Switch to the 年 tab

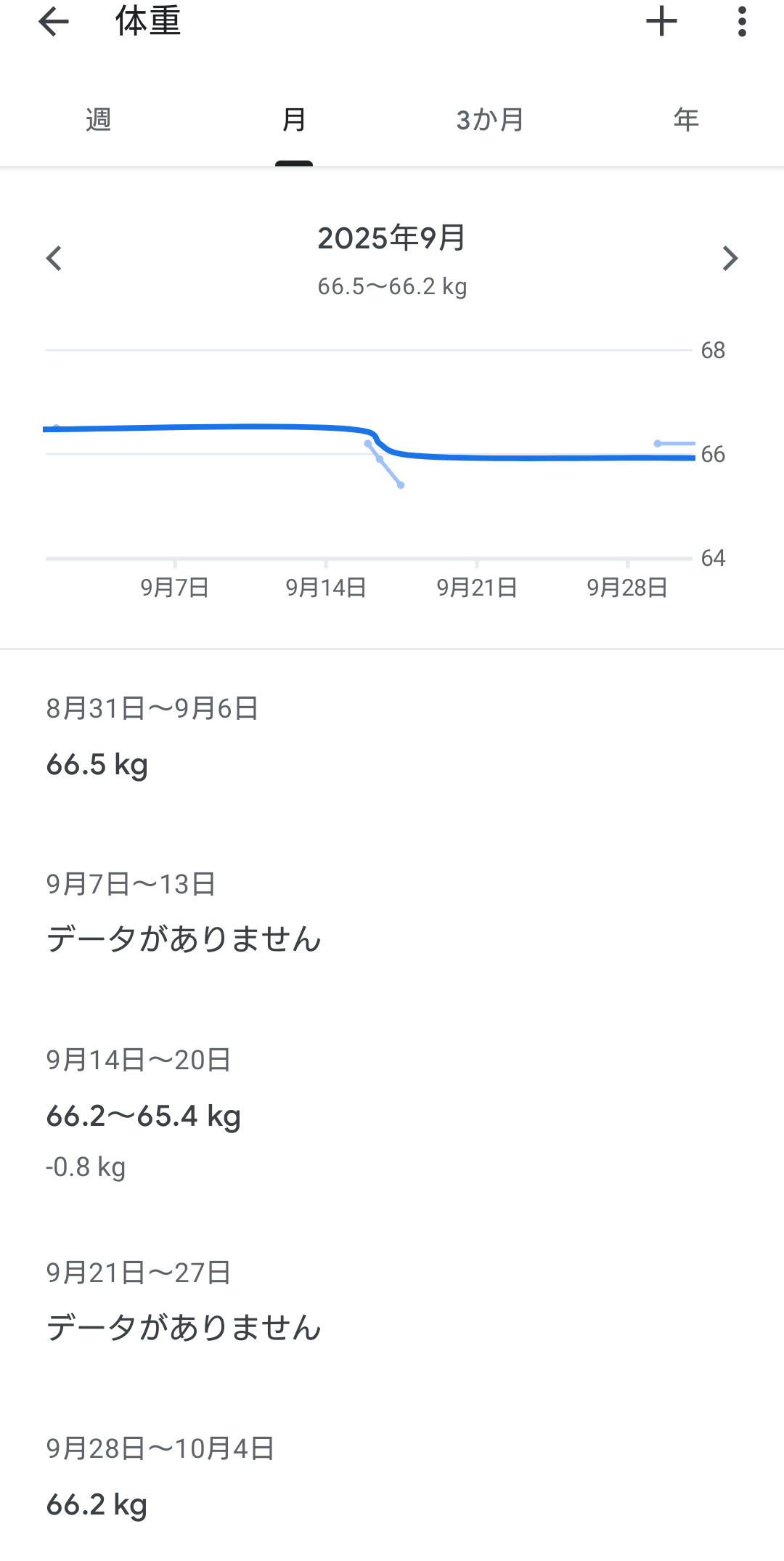[686, 120]
